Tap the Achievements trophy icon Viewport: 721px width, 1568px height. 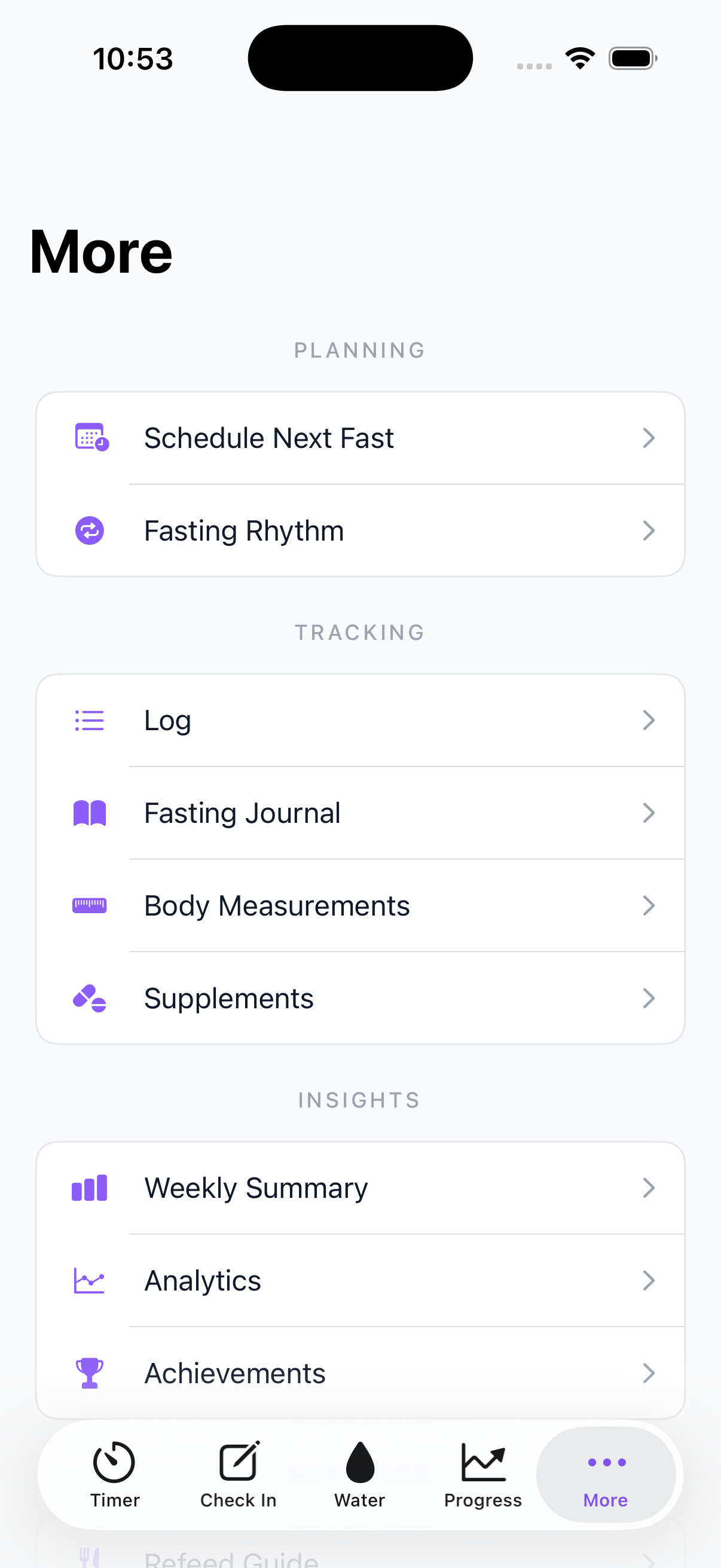coord(89,1372)
